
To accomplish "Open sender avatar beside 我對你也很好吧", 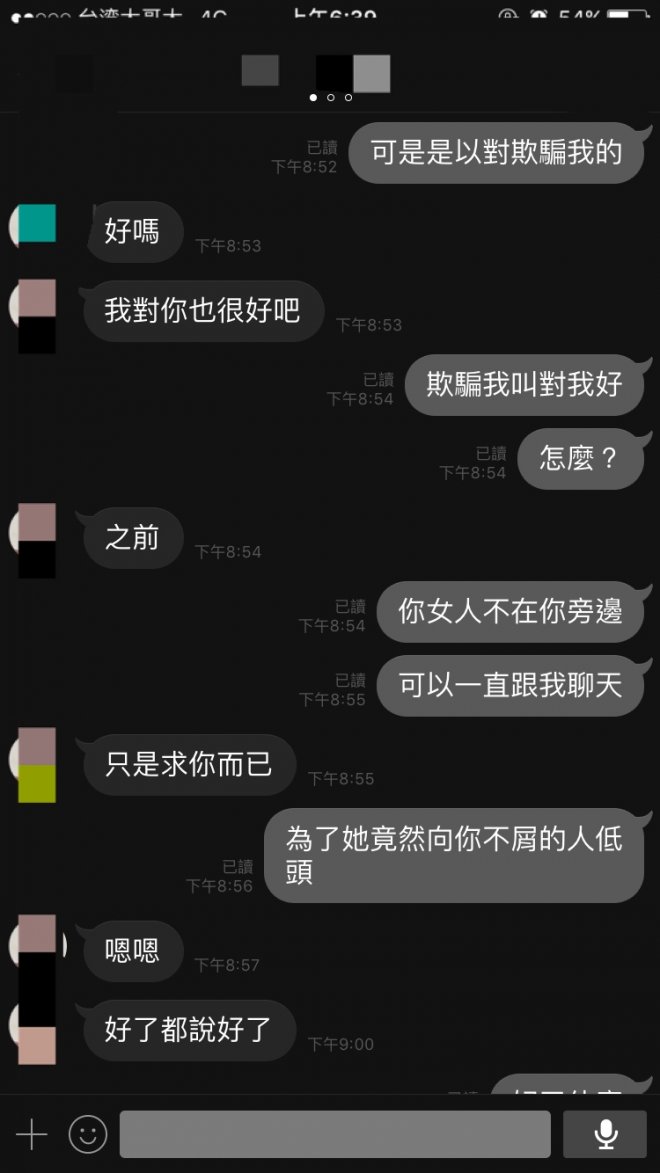I will coord(35,312).
